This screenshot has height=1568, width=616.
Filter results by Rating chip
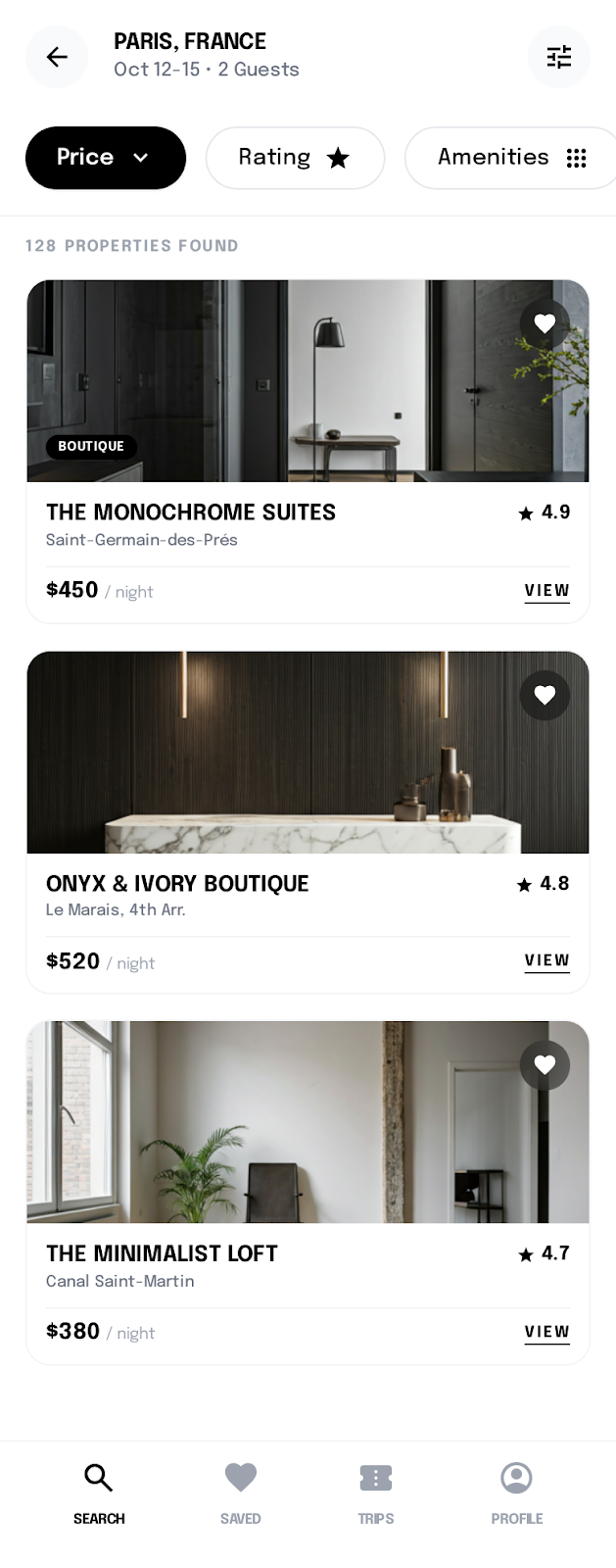pyautogui.click(x=295, y=158)
